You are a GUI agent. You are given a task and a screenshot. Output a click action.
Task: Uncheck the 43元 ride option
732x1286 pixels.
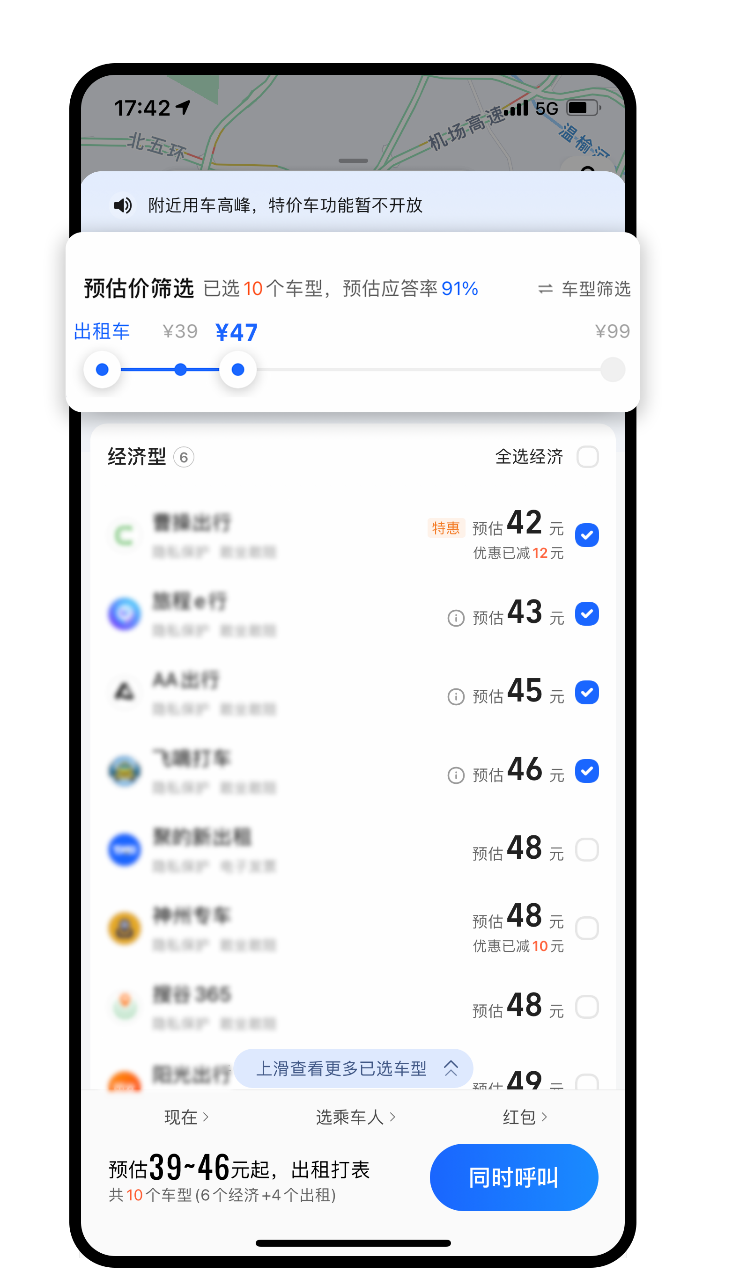click(588, 614)
